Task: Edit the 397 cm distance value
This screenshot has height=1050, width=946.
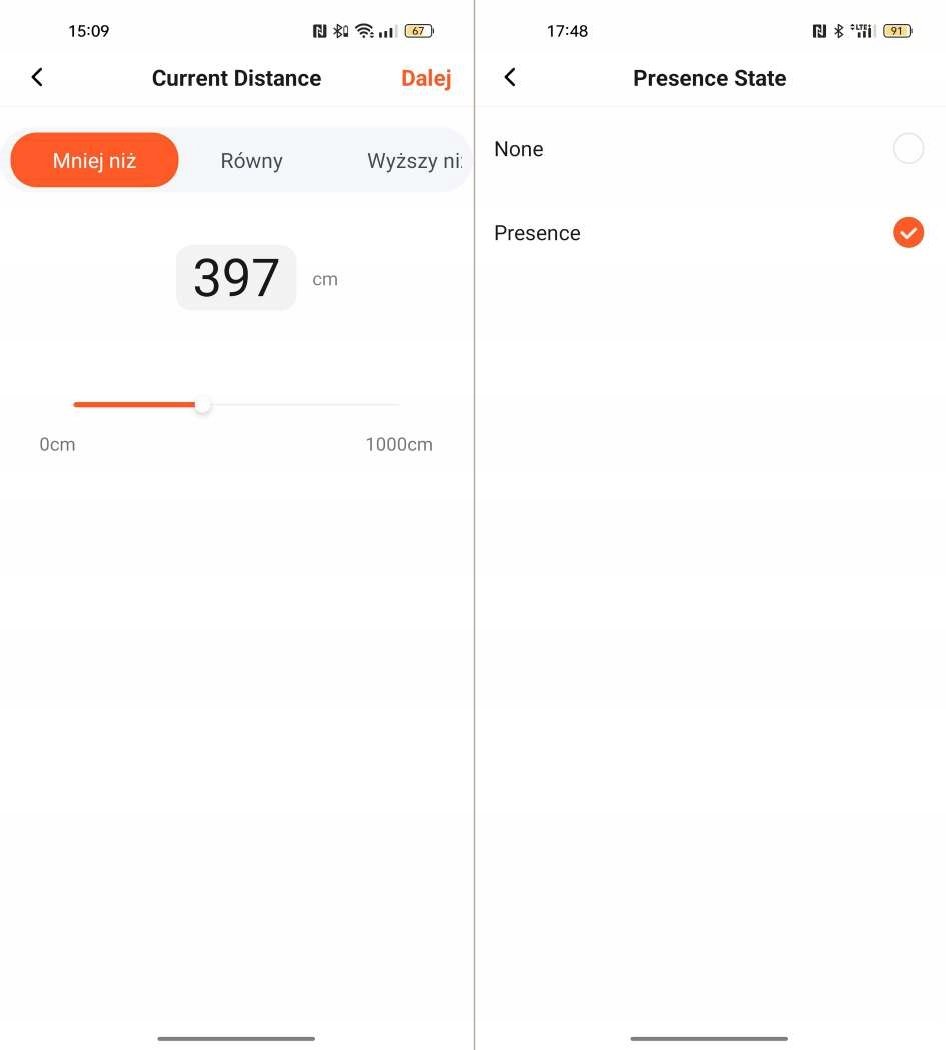Action: tap(236, 278)
